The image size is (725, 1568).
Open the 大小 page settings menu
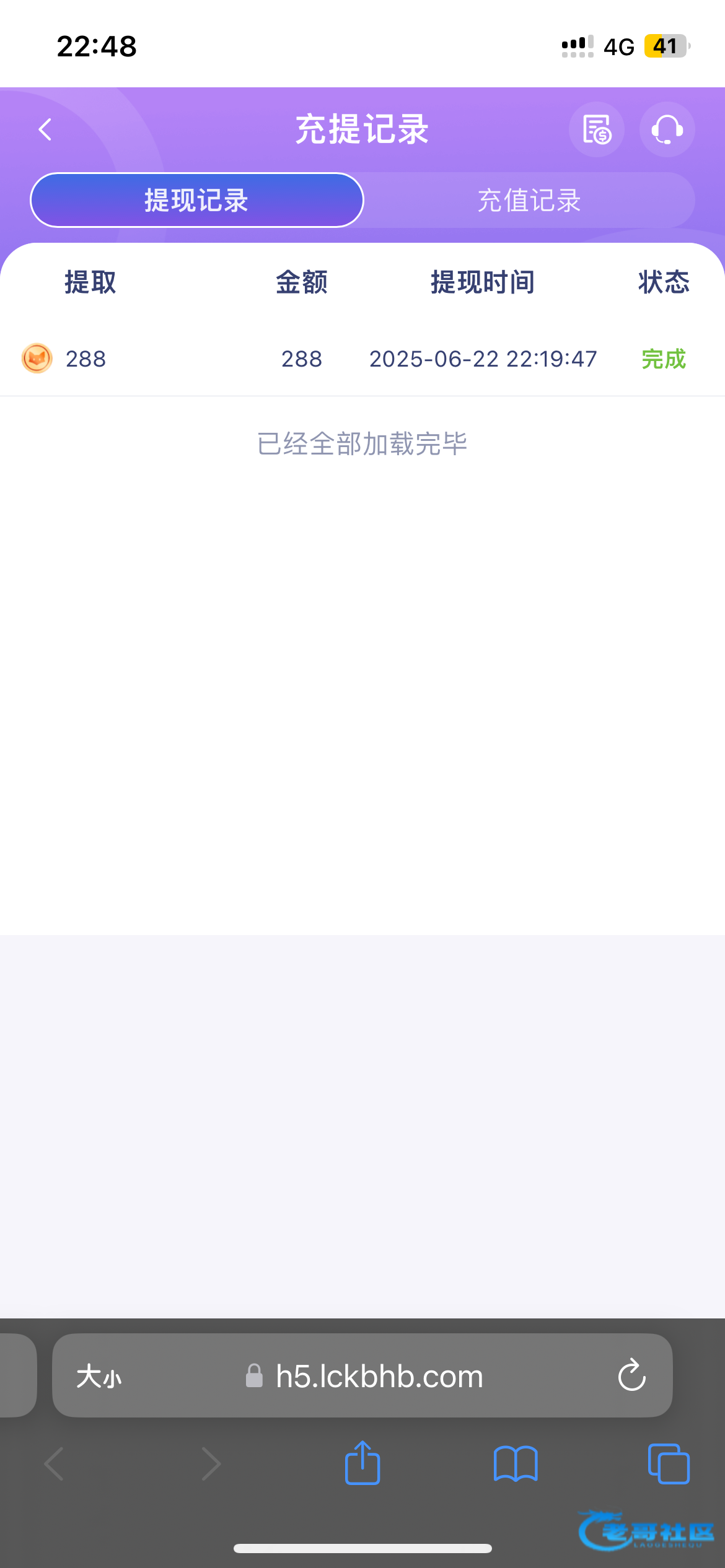tap(99, 1377)
